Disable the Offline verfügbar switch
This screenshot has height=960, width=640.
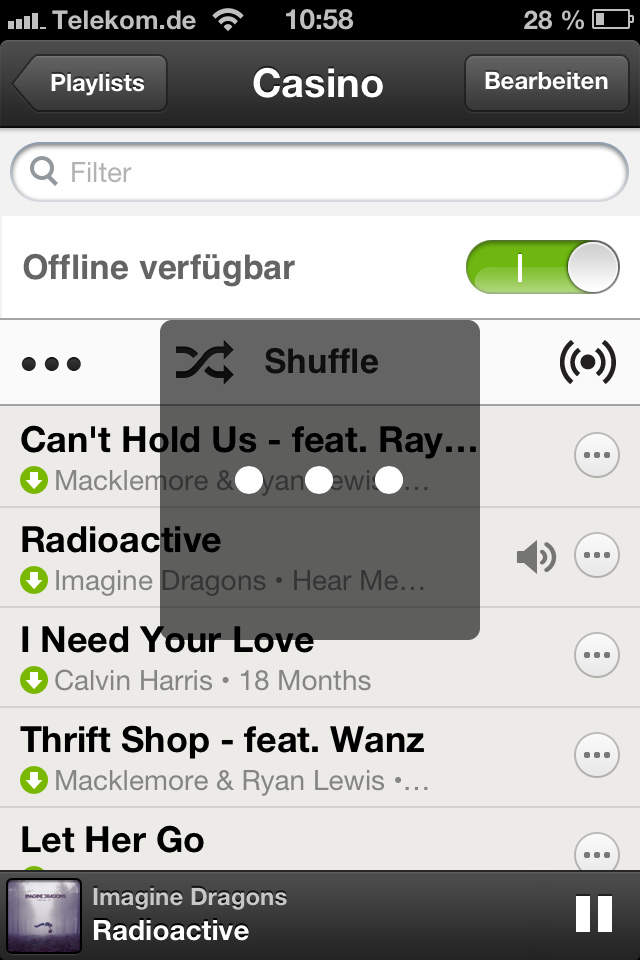542,268
